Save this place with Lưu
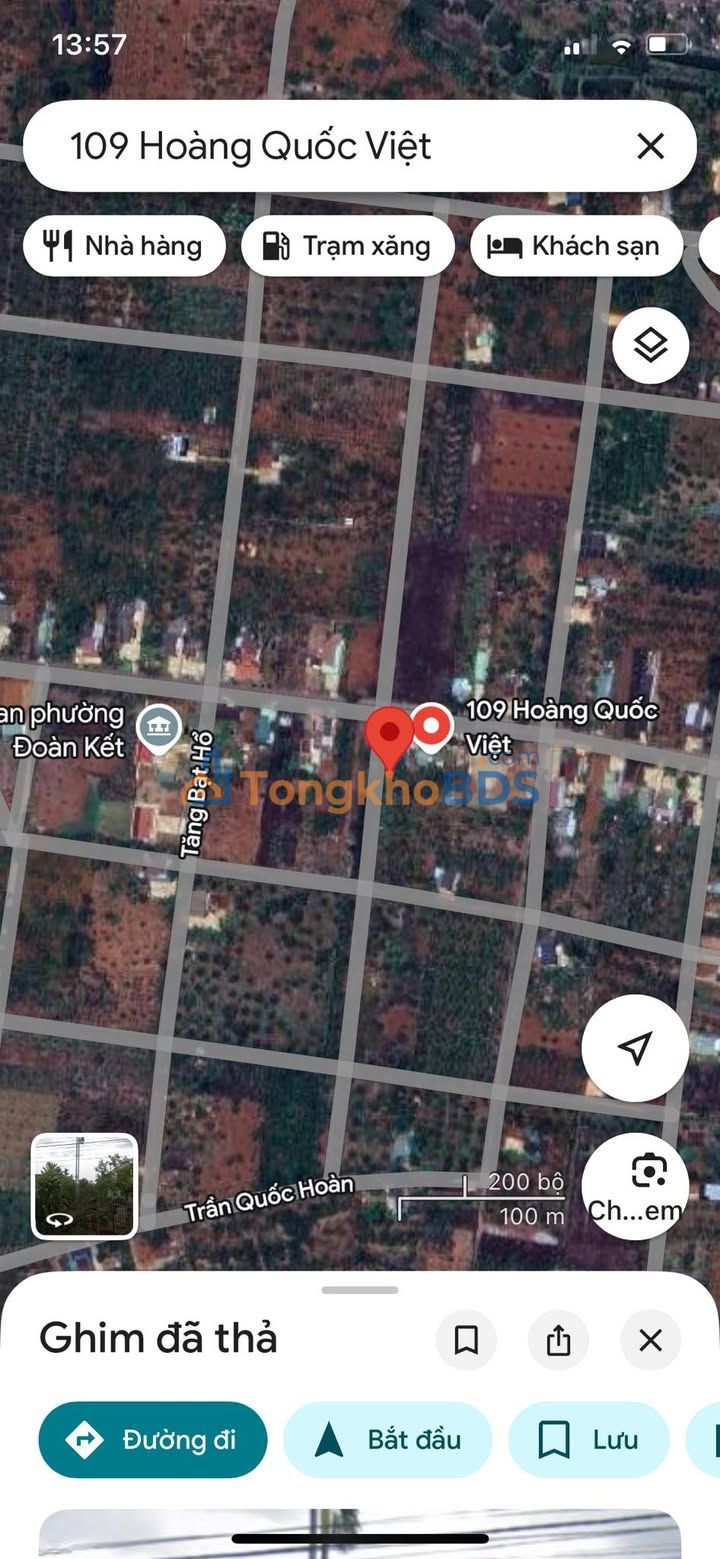 588,1440
